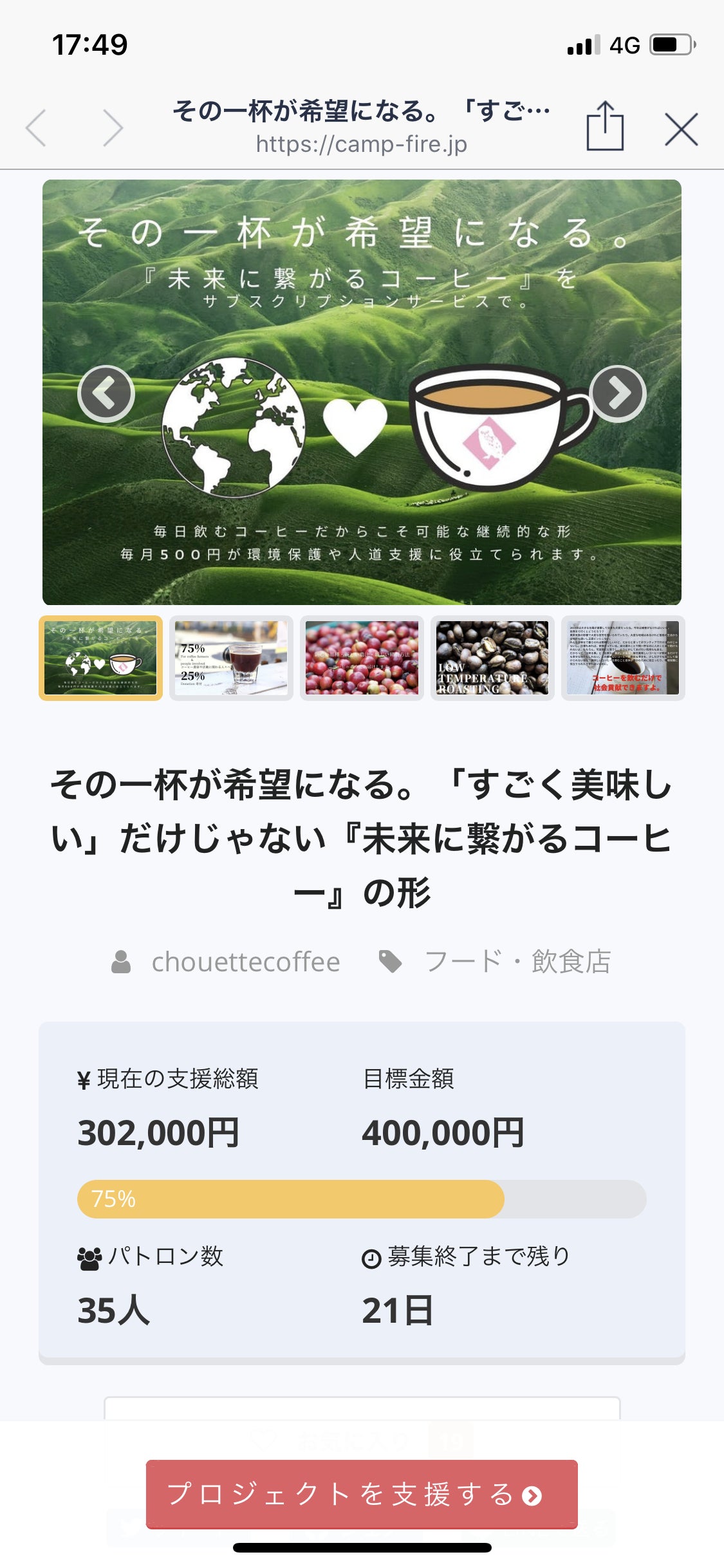Select the 75% and 25% coffee glass thumbnail

coord(231,658)
